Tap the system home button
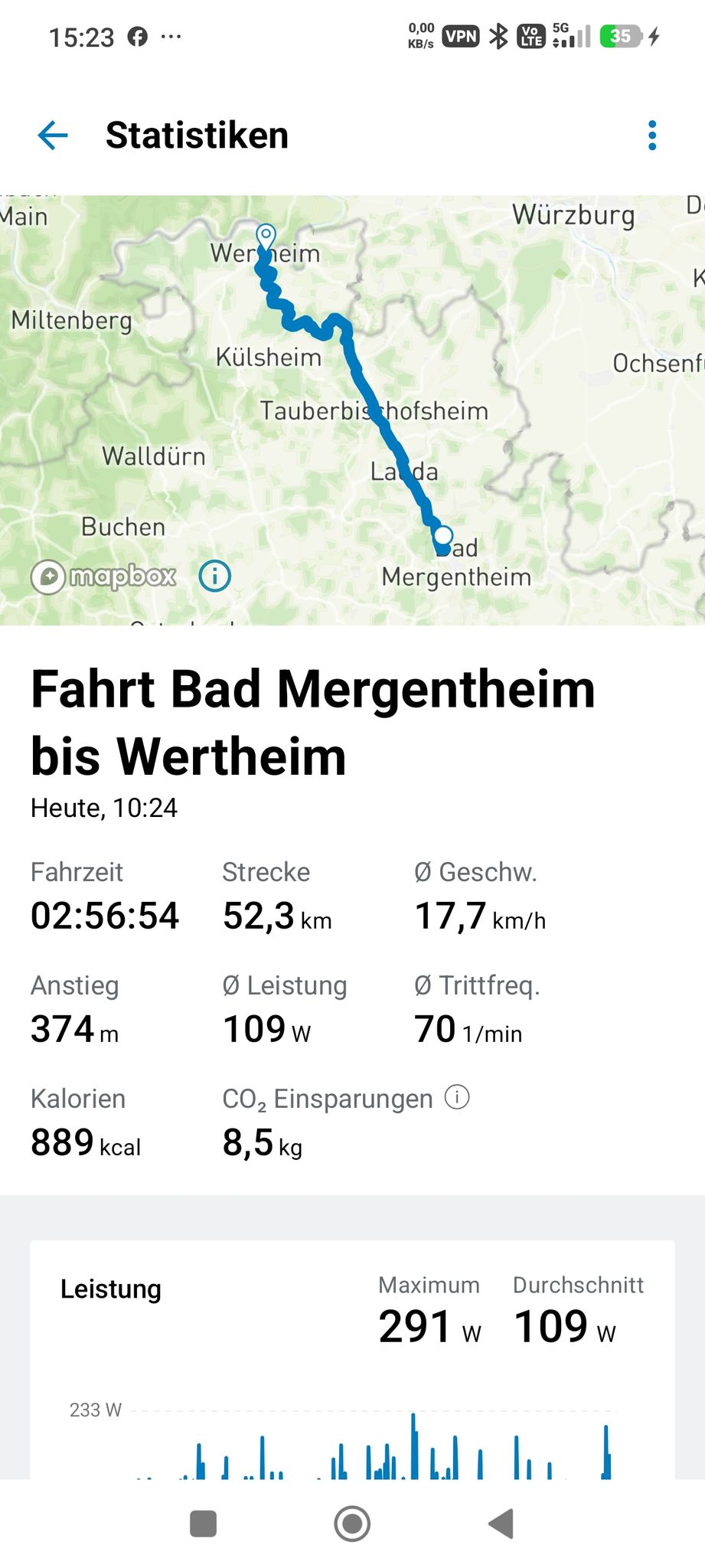 pyautogui.click(x=352, y=1523)
